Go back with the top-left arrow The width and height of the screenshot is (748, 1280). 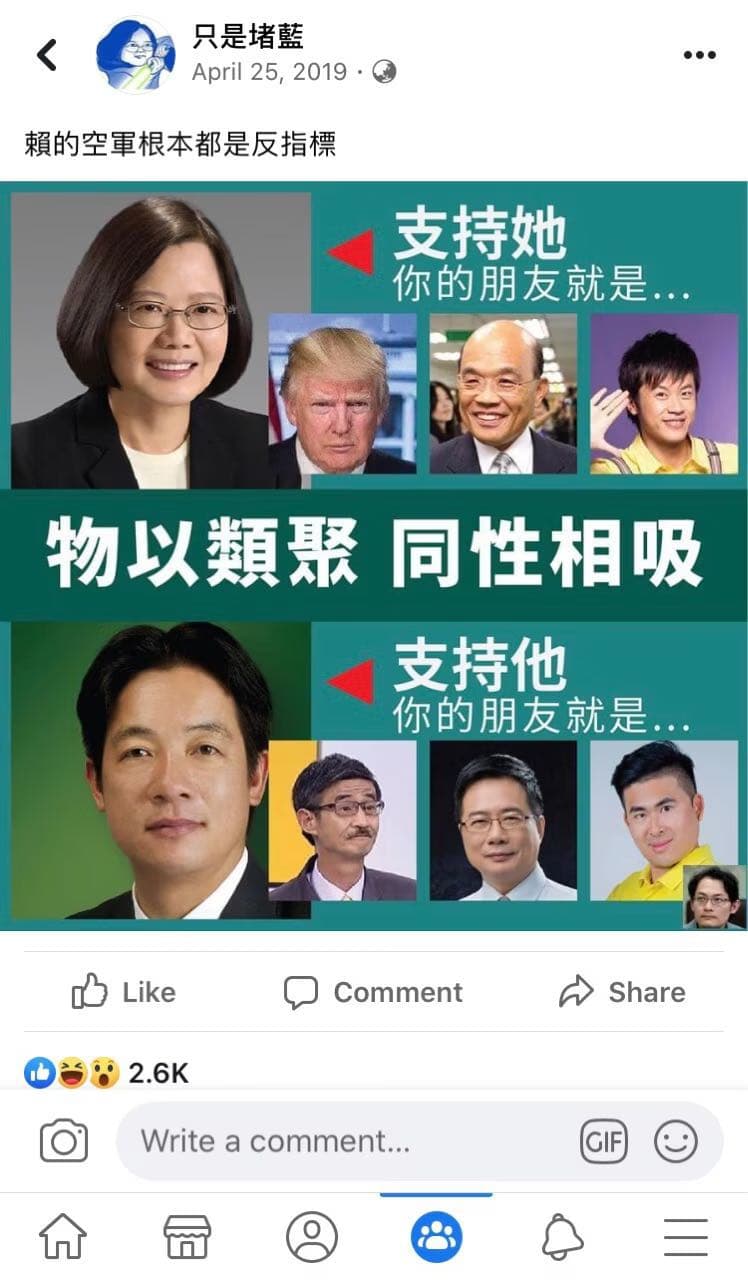coord(46,55)
